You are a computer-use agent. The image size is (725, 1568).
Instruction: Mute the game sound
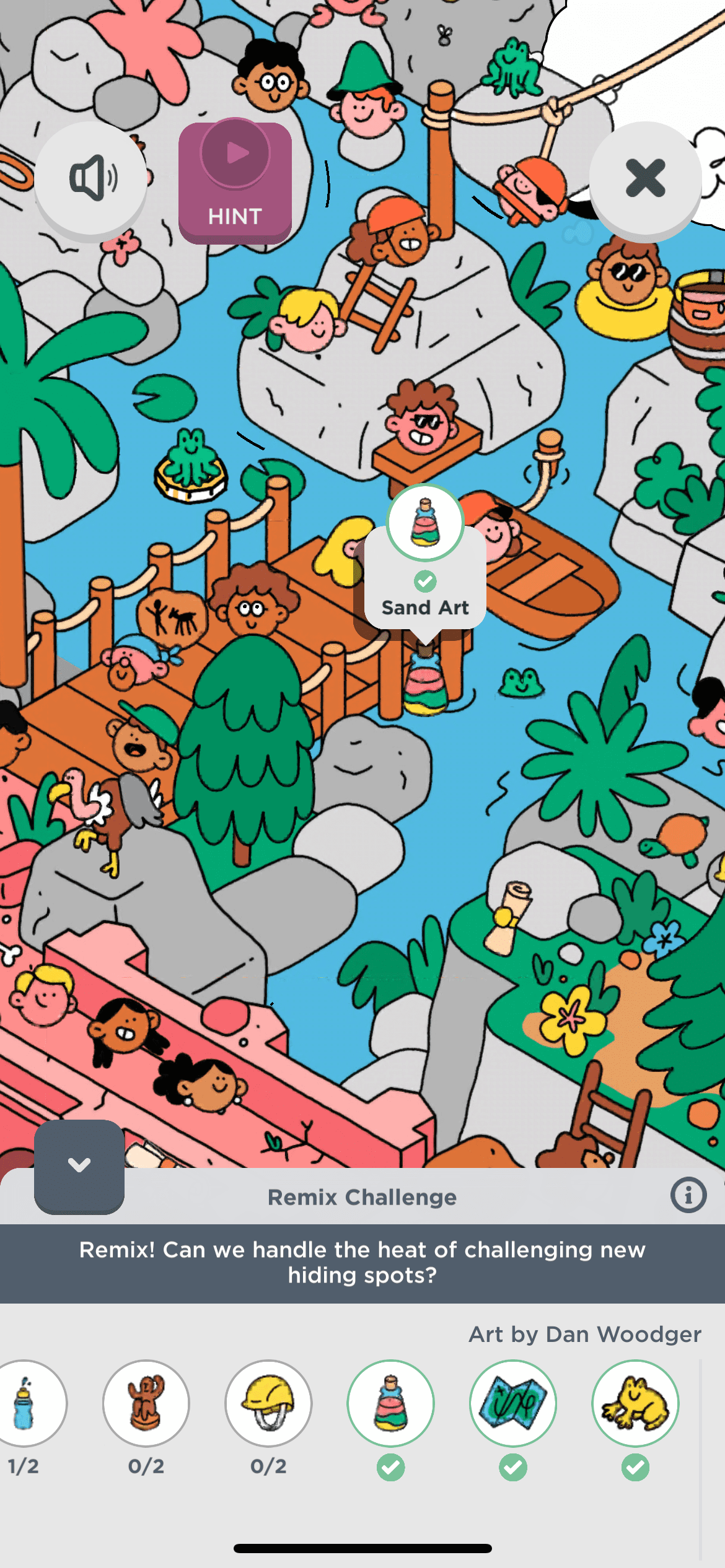pos(91,178)
